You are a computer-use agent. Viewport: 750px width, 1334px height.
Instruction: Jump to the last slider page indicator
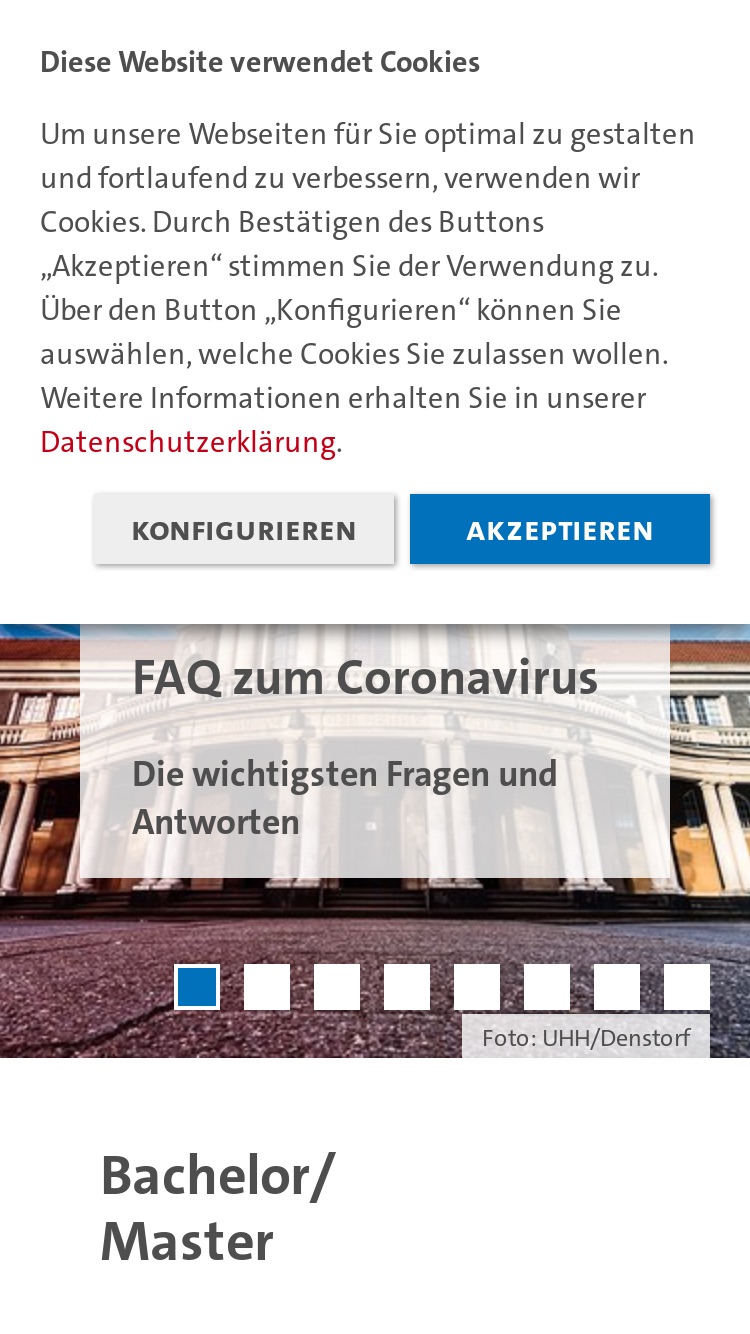687,987
